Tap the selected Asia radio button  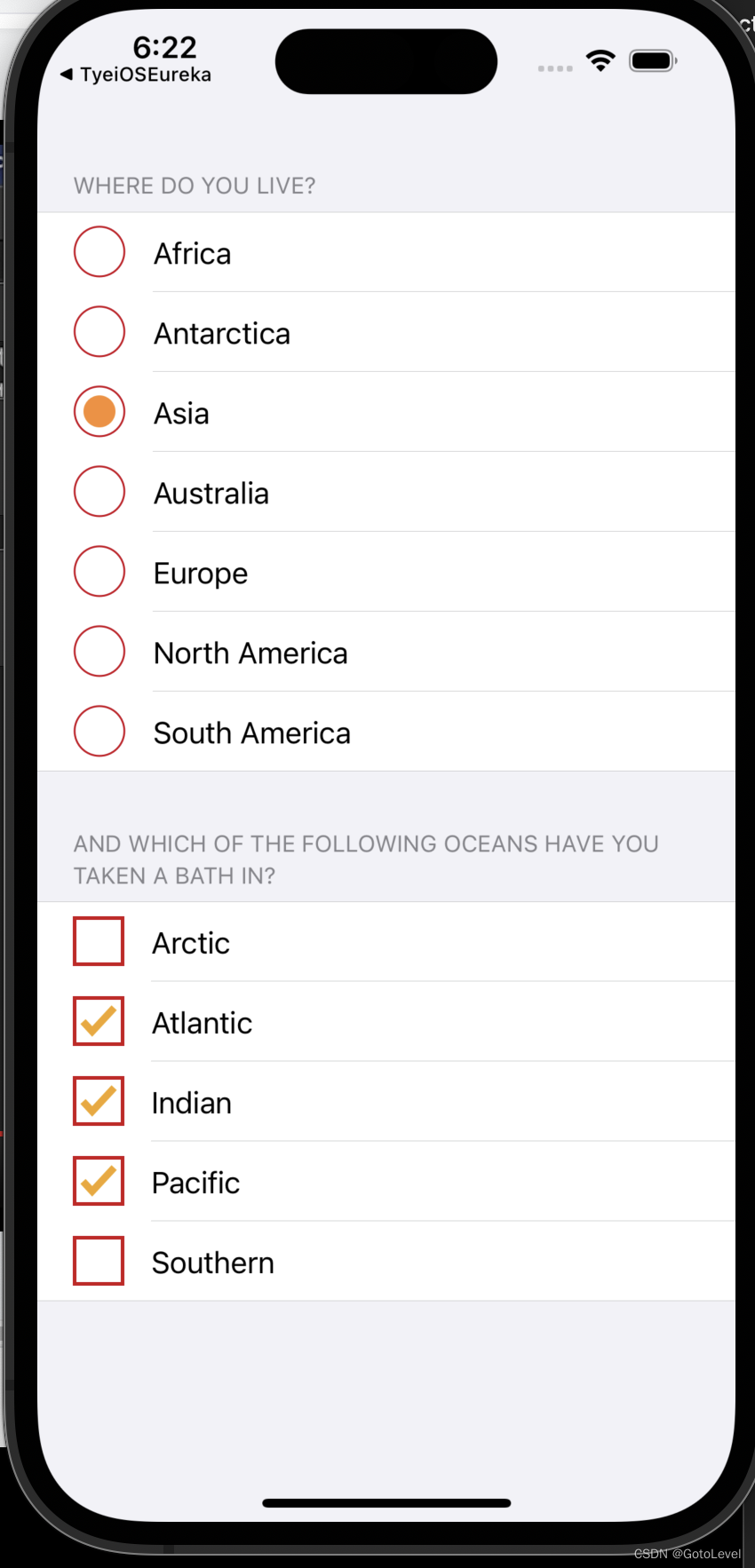click(99, 412)
